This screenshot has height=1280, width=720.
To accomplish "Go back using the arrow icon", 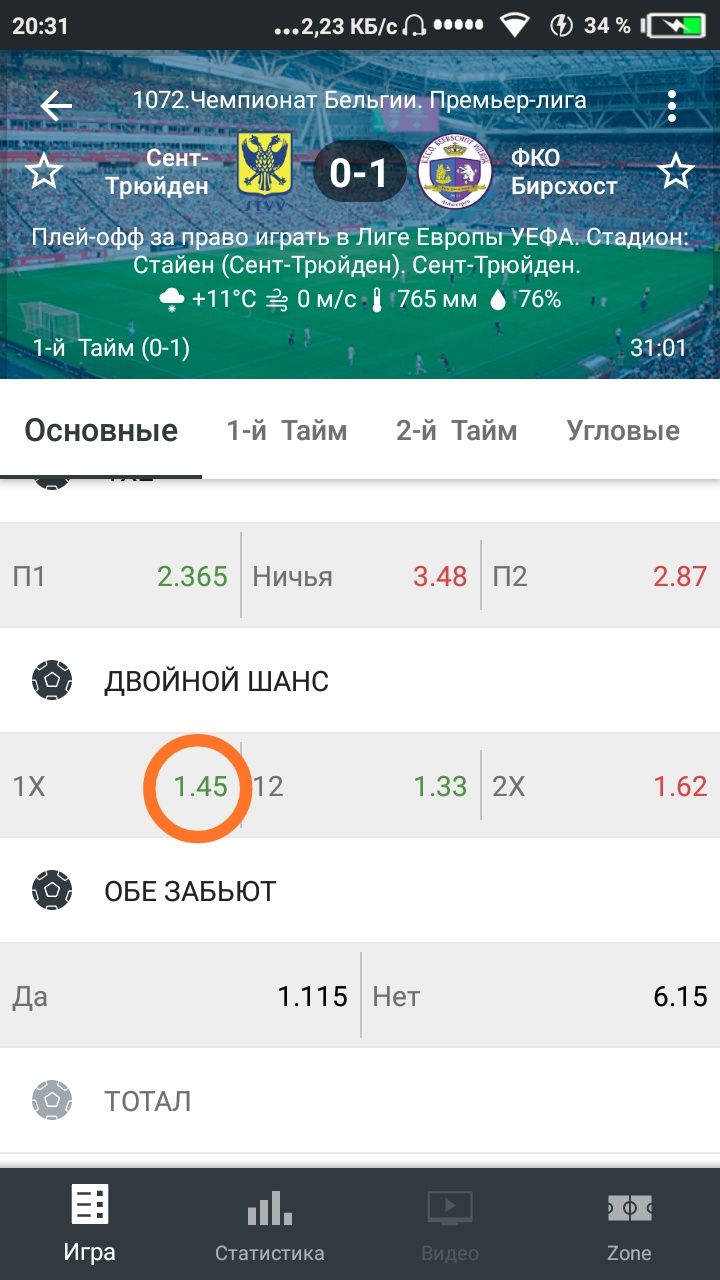I will coord(57,106).
